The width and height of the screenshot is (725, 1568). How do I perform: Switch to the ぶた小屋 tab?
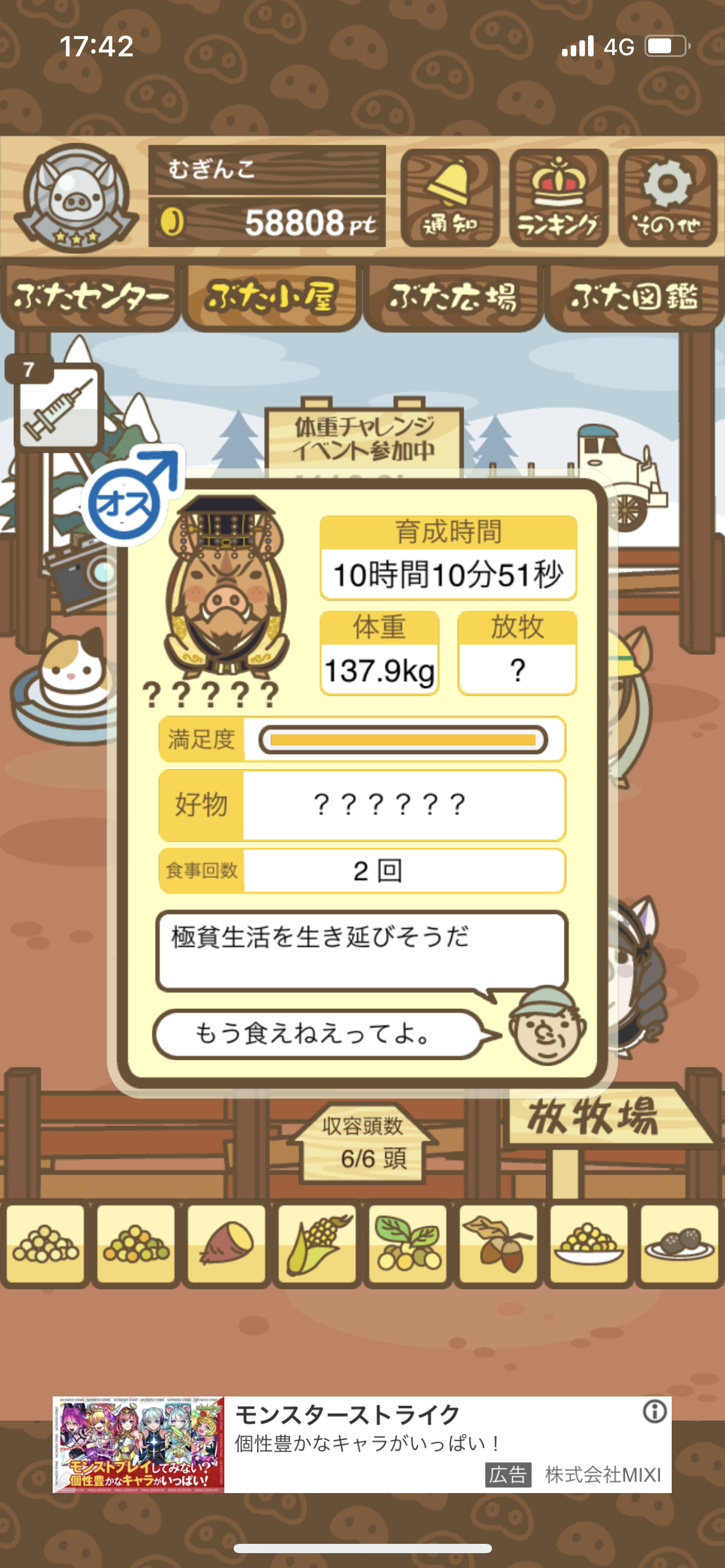pyautogui.click(x=272, y=297)
